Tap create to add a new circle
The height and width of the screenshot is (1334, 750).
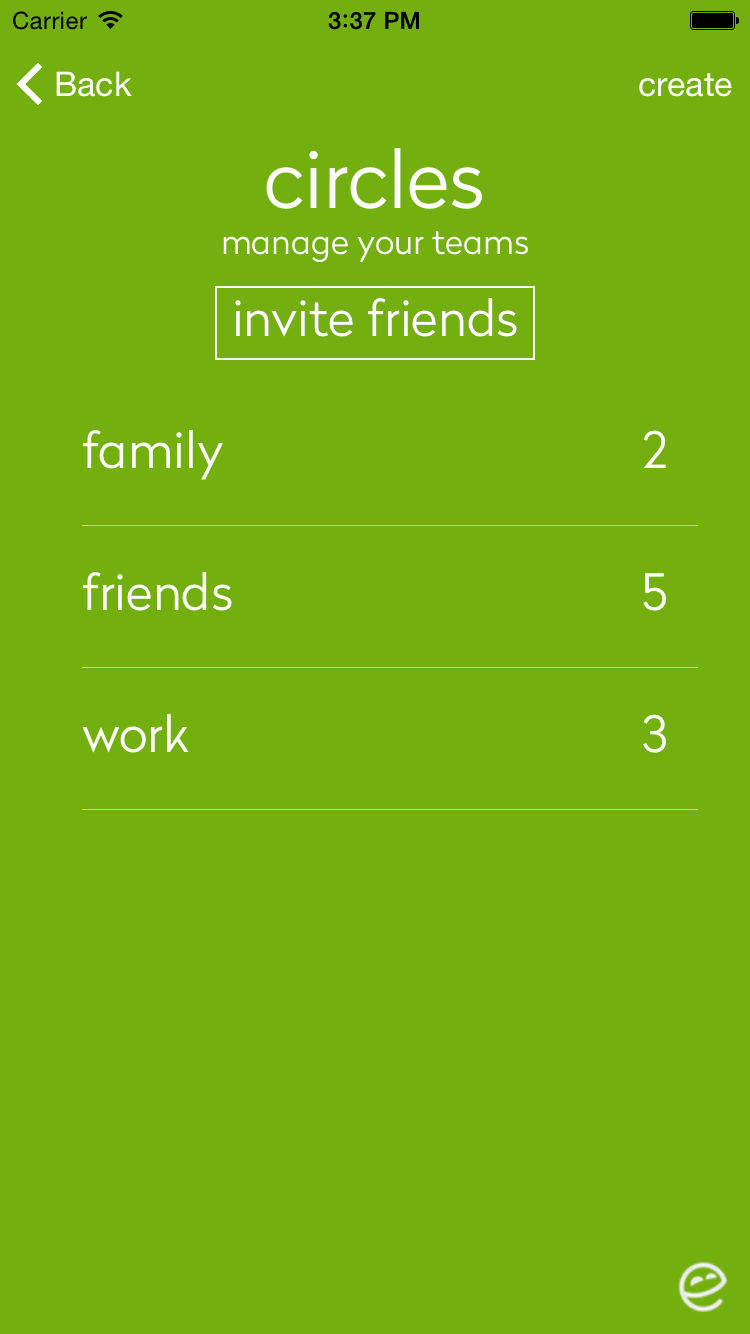(684, 85)
